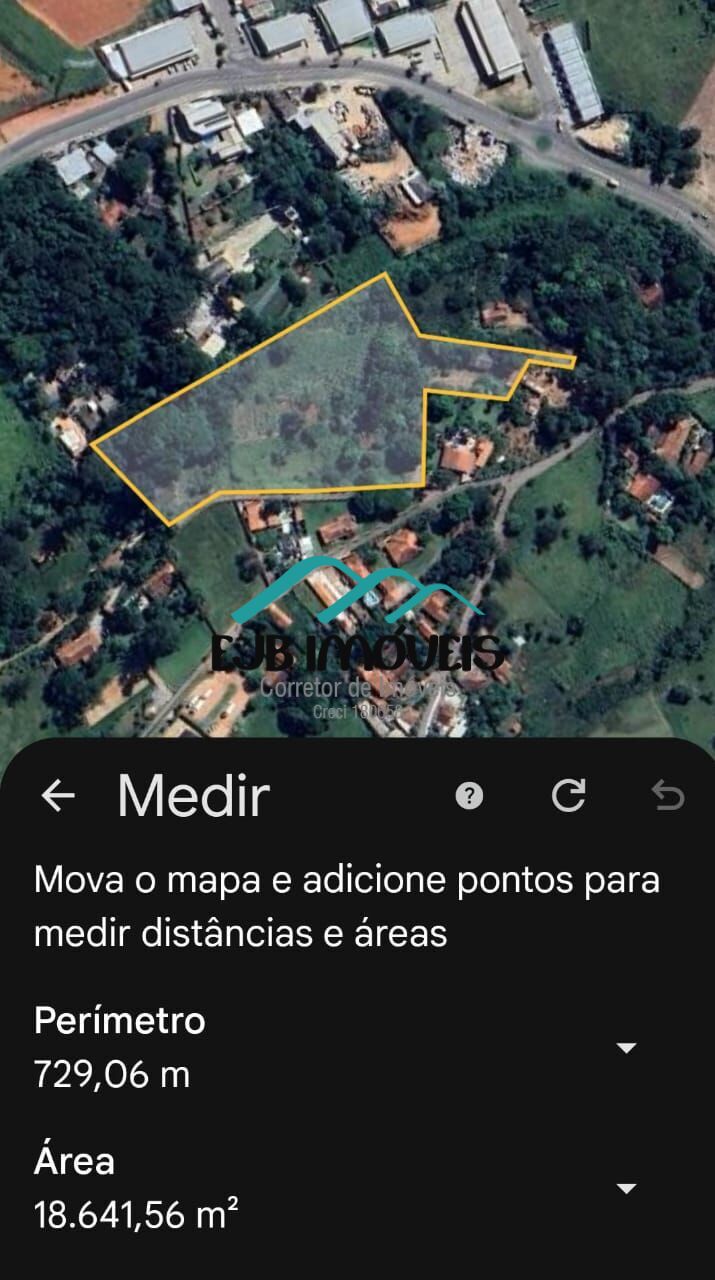Expand the Perímetro unit dropdown
The image size is (715, 1280).
[x=626, y=1048]
